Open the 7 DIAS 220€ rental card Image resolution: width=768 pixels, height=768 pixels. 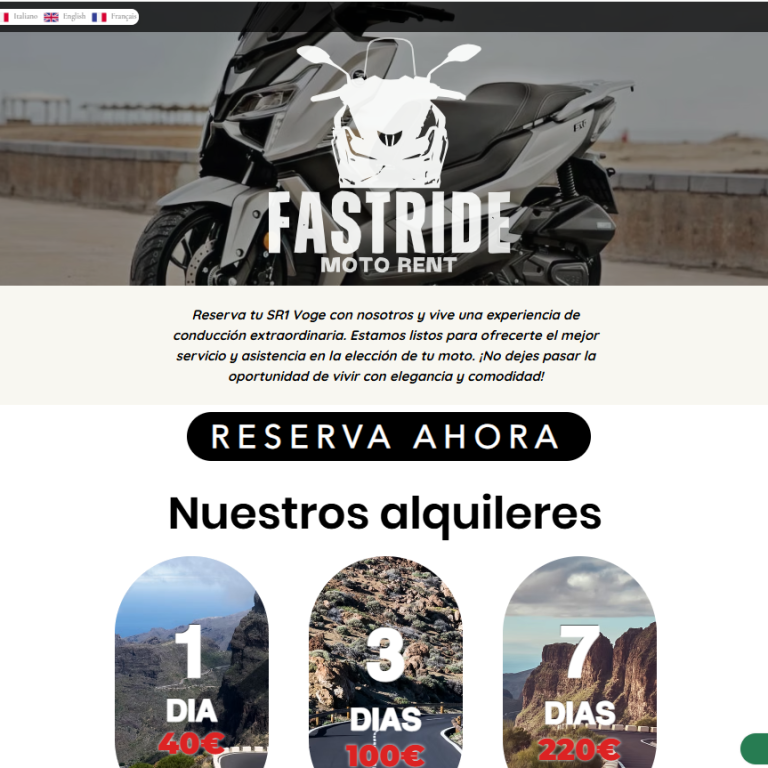(x=579, y=665)
